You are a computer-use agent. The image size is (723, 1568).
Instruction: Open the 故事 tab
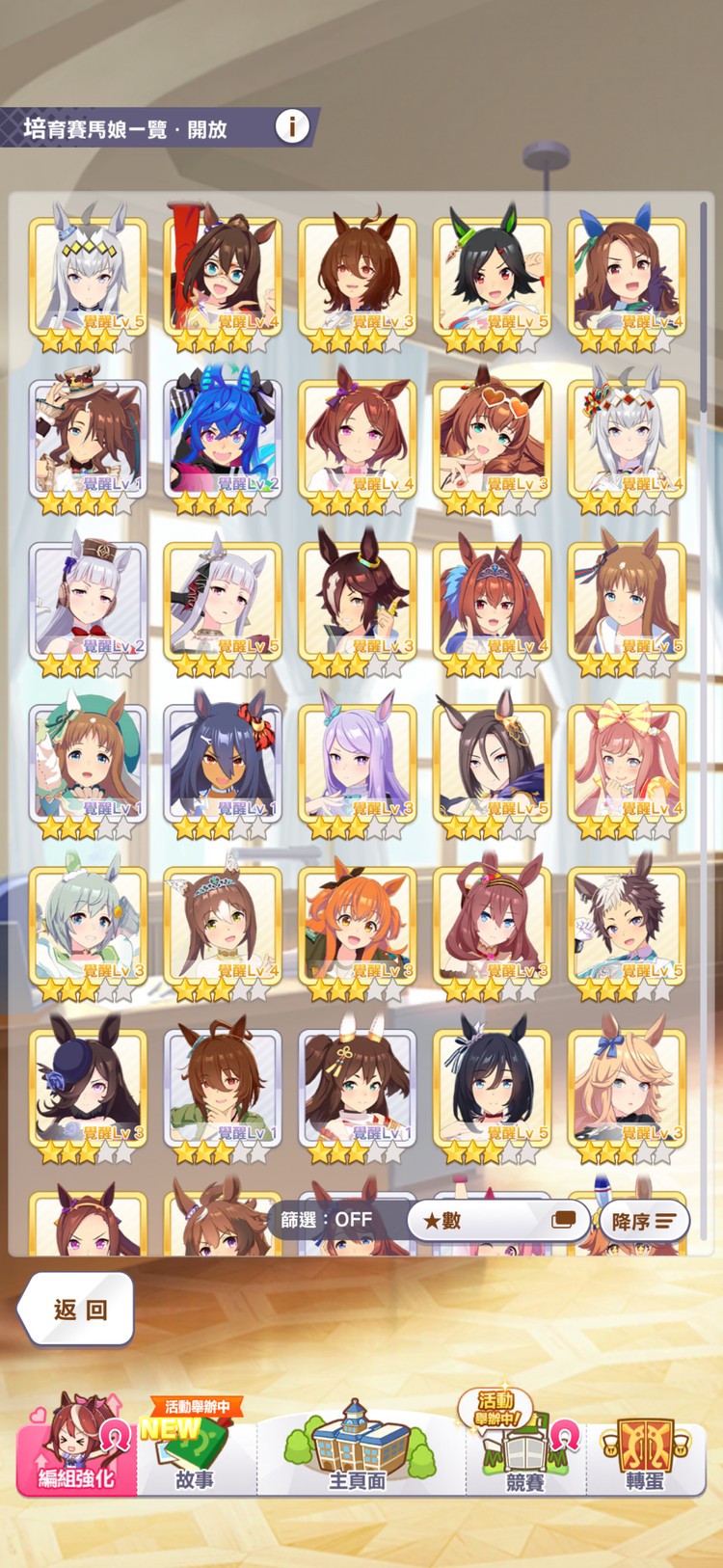pos(196,1446)
